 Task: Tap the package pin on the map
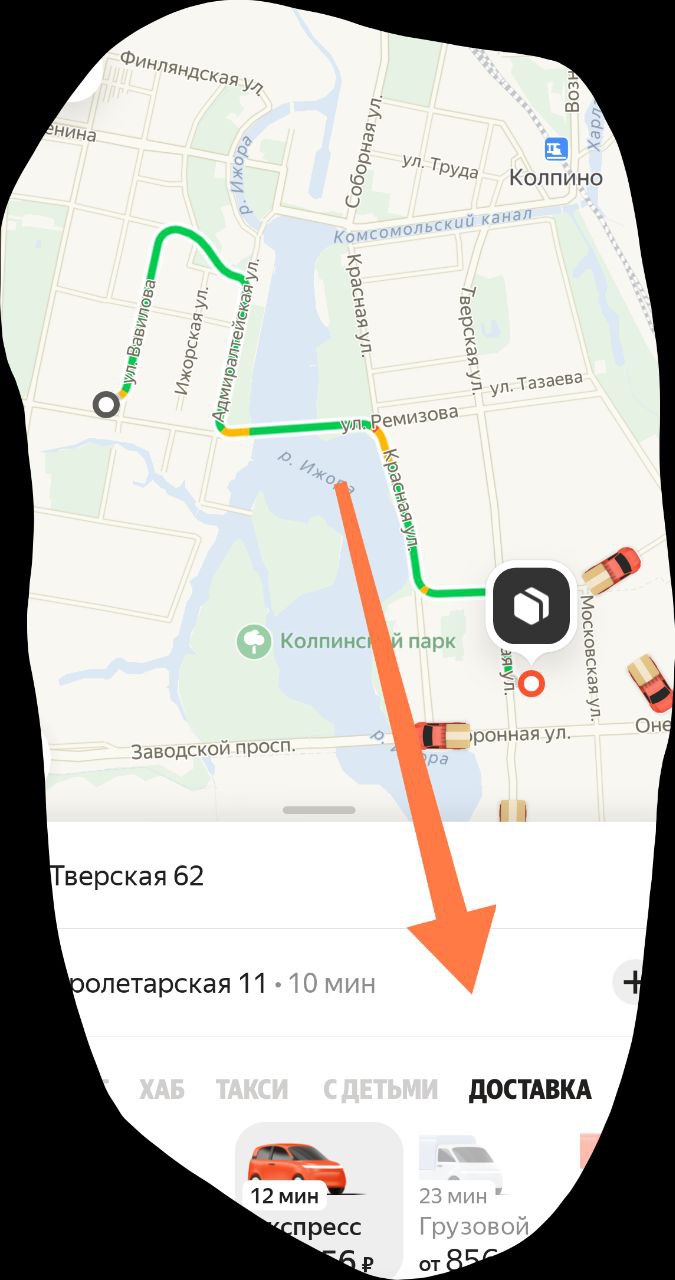click(528, 607)
